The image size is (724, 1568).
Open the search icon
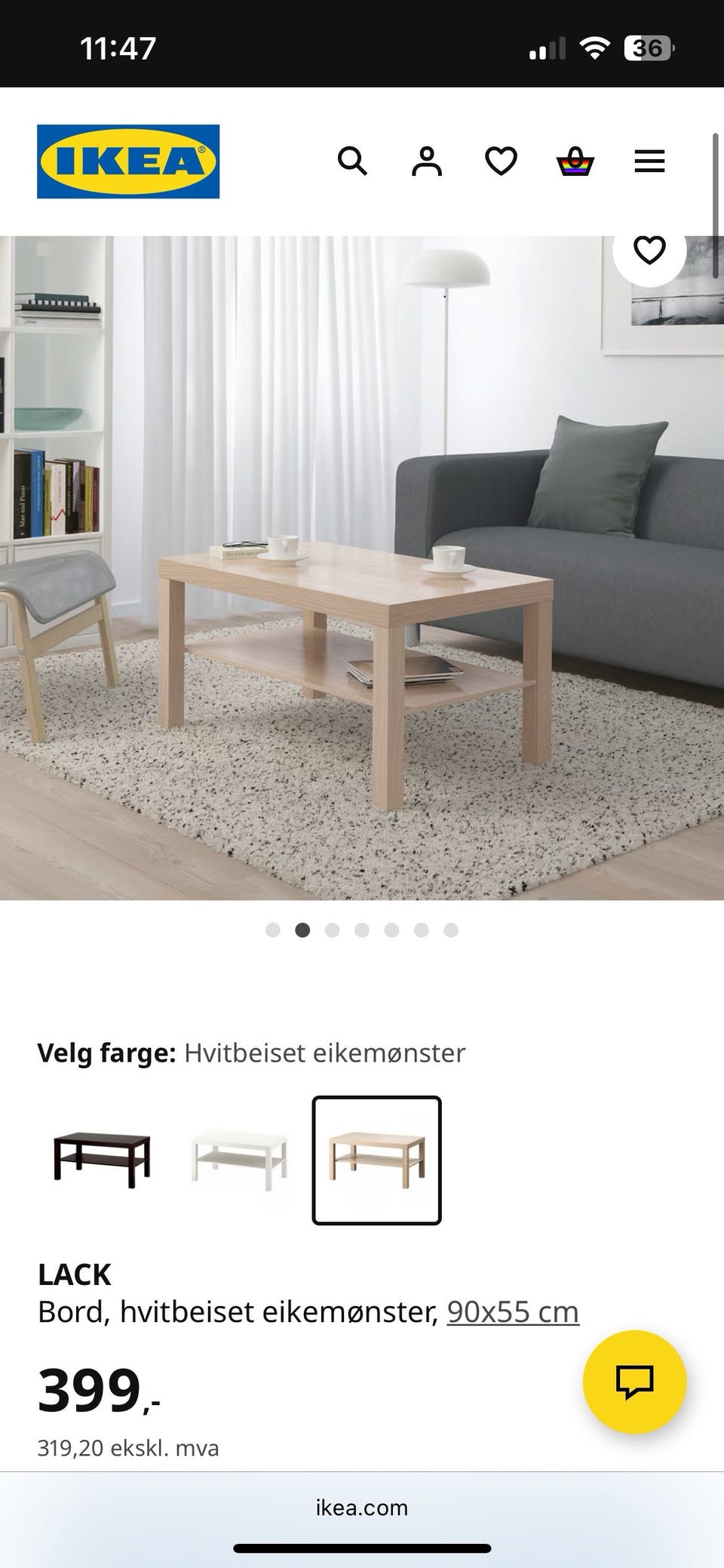click(x=352, y=161)
